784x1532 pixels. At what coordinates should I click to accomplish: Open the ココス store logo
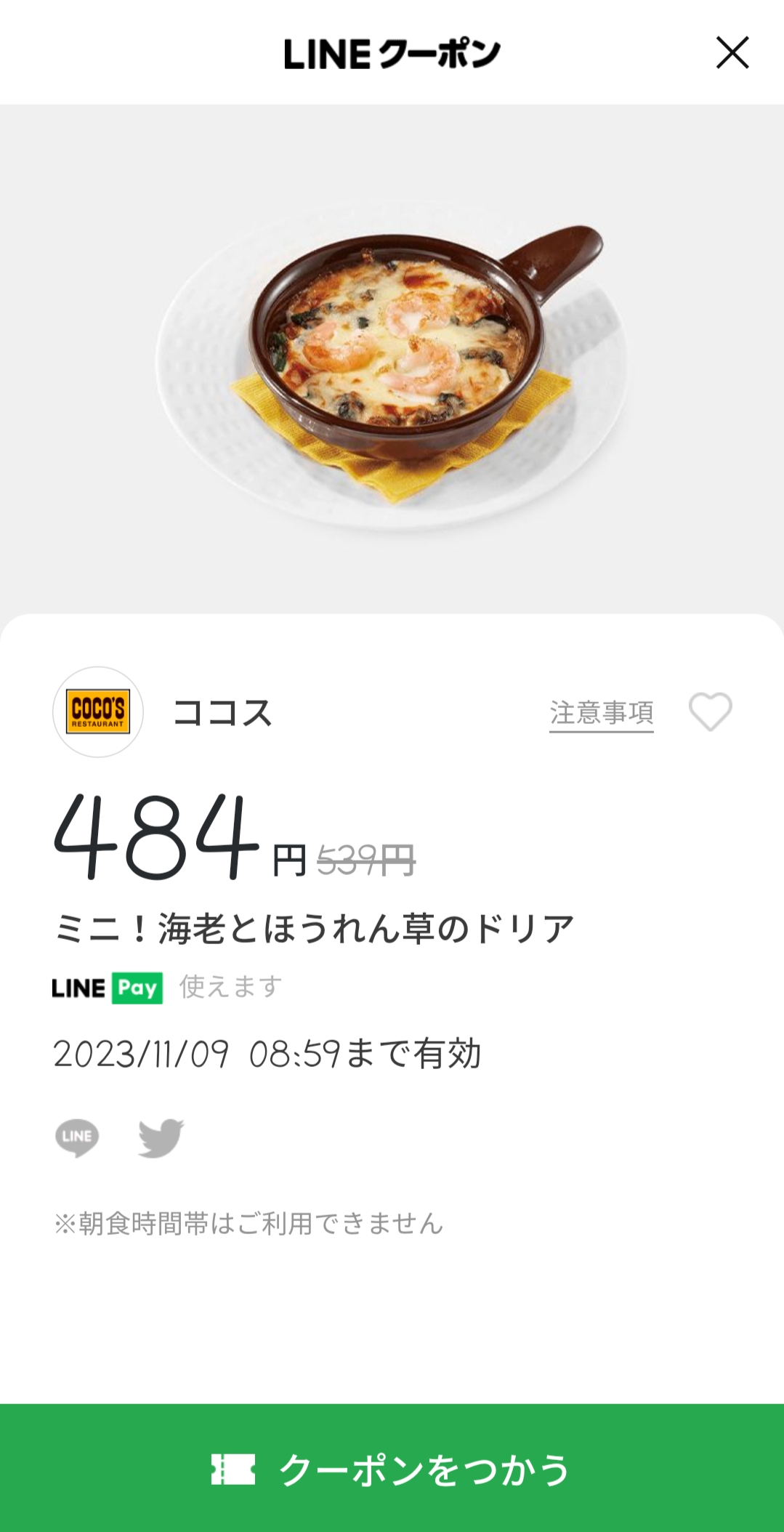tap(98, 712)
